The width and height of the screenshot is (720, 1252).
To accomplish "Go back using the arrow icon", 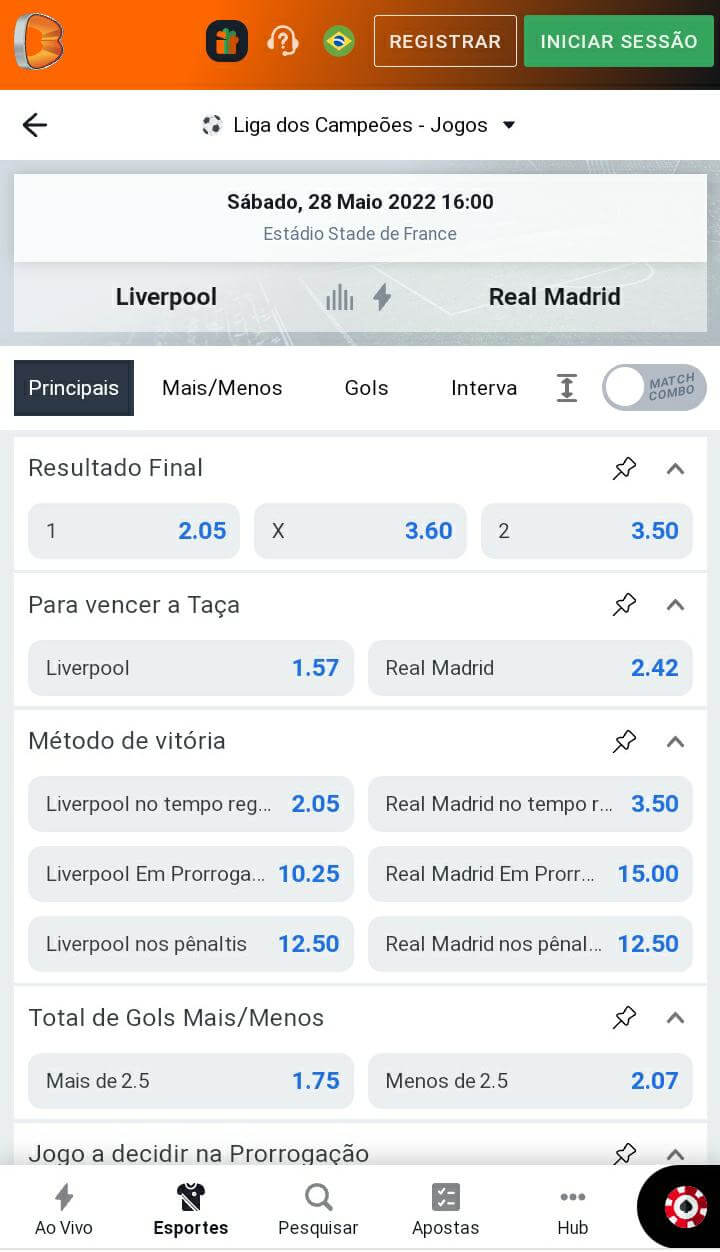I will click(x=35, y=125).
